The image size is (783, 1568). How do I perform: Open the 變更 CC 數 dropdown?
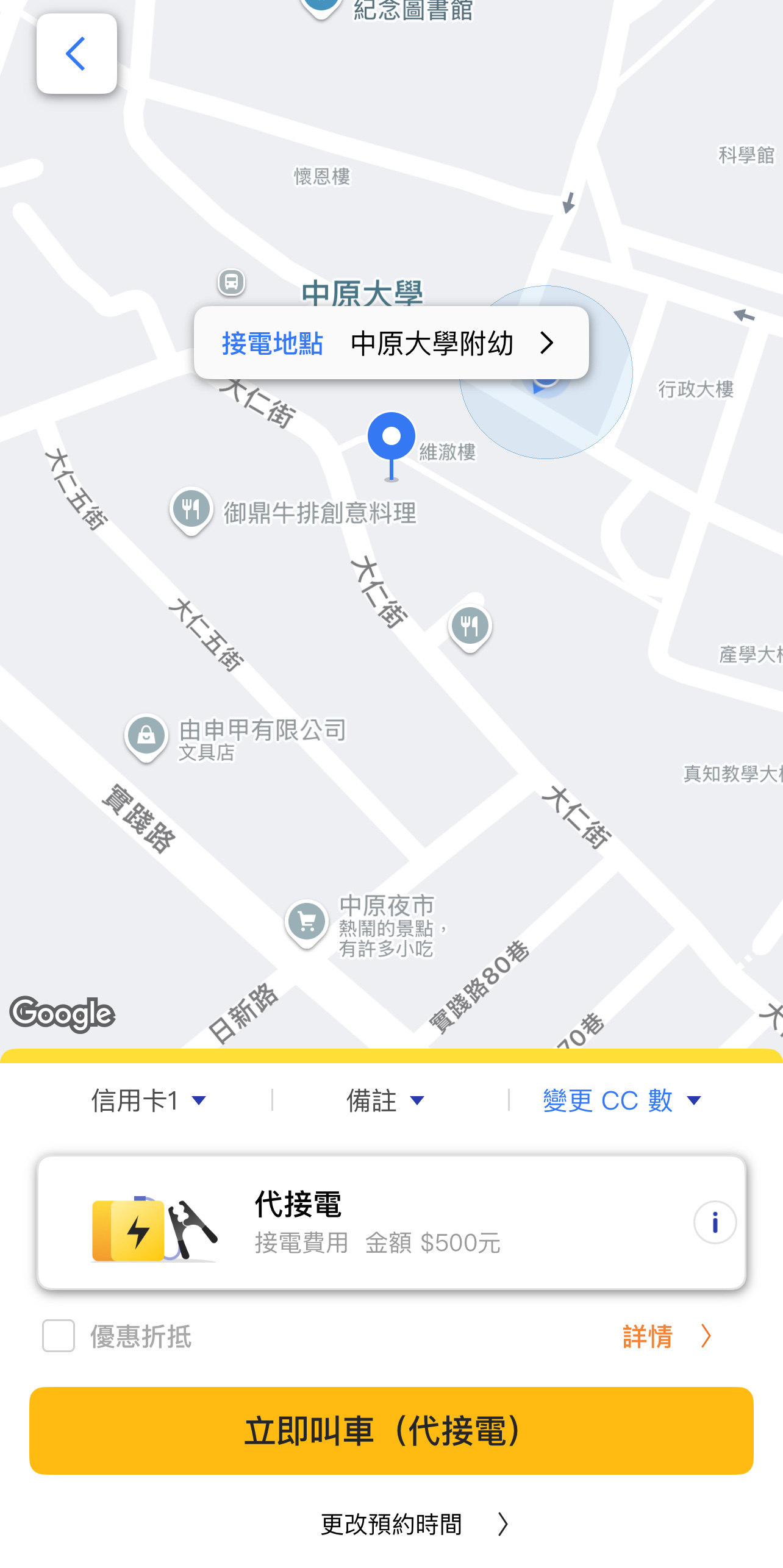(621, 1101)
